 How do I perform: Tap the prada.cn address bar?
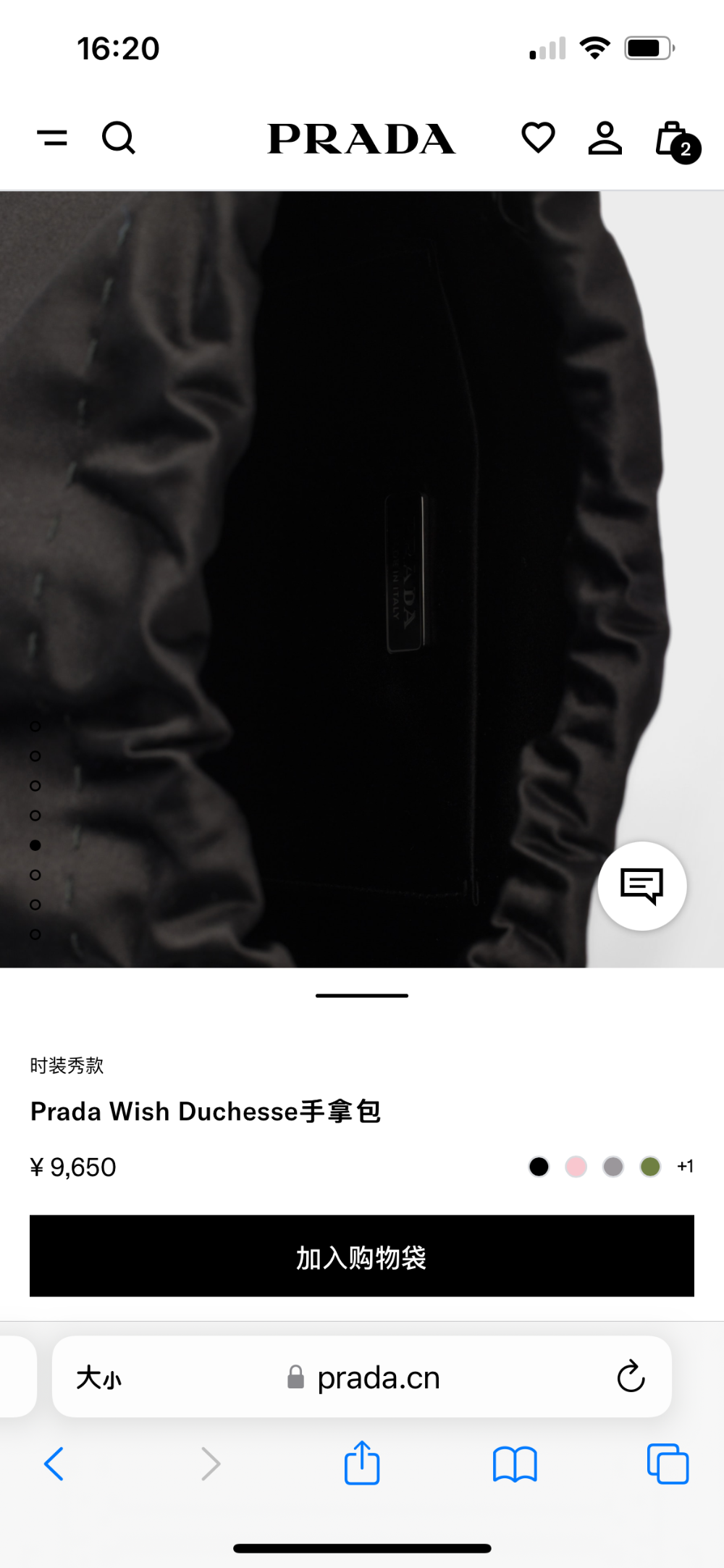(362, 1377)
